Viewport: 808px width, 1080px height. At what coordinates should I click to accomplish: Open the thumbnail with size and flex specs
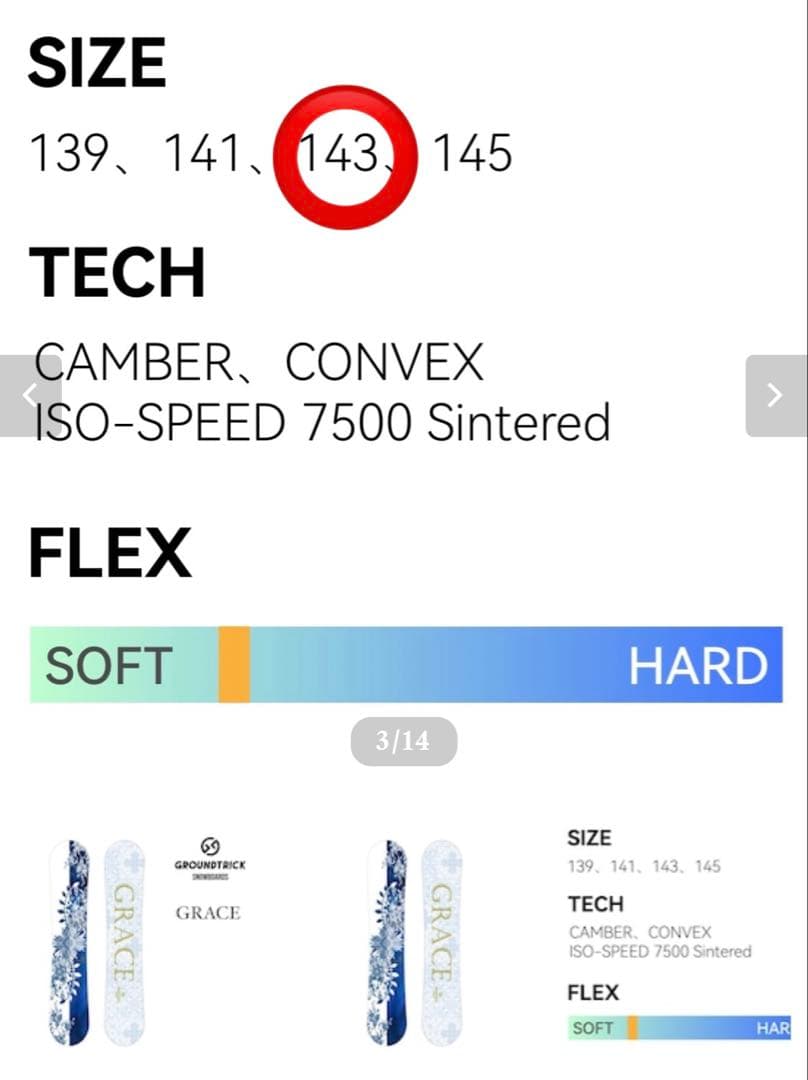[580, 940]
